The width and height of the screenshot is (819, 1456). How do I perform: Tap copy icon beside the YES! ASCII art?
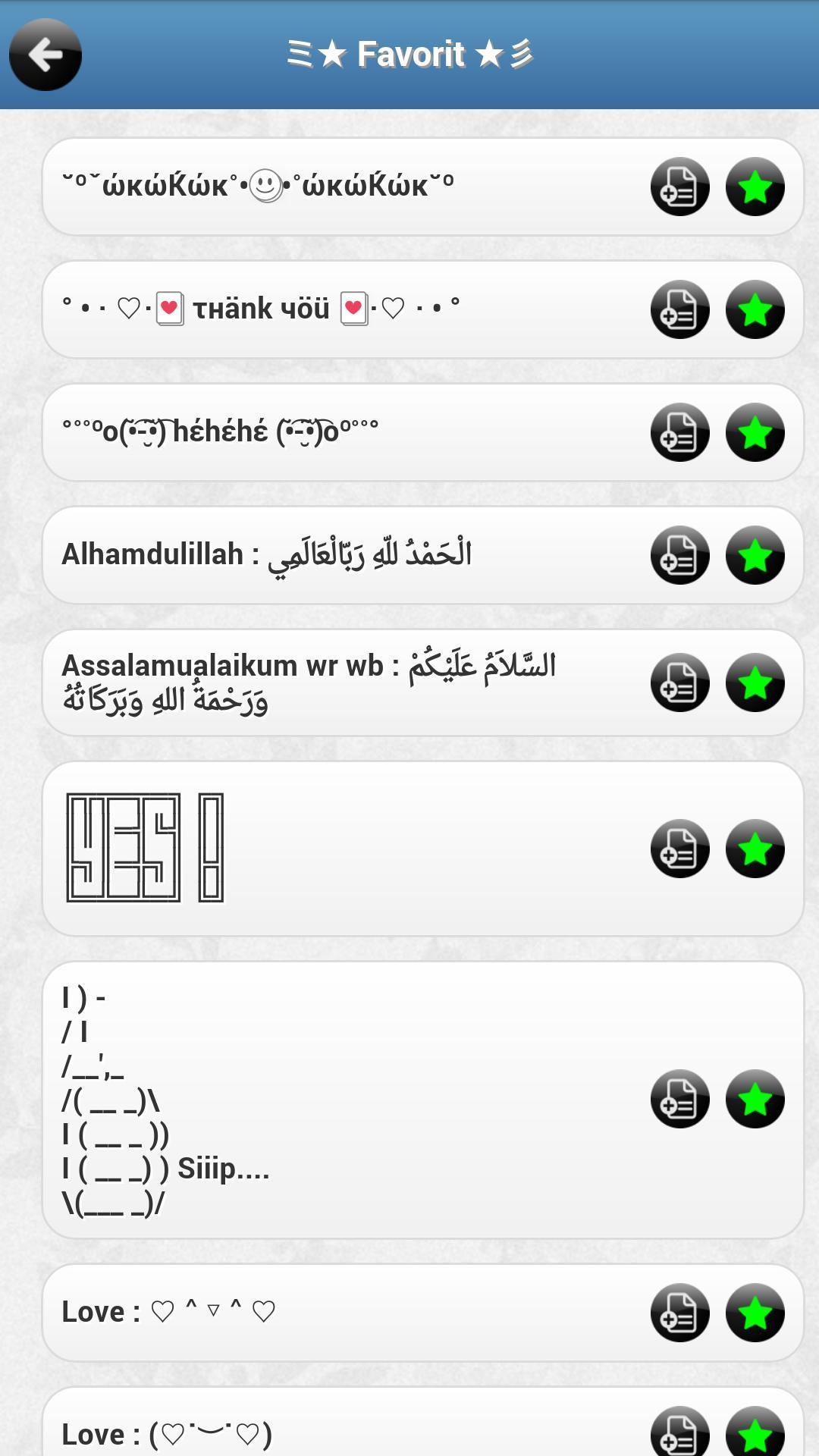[x=679, y=849]
